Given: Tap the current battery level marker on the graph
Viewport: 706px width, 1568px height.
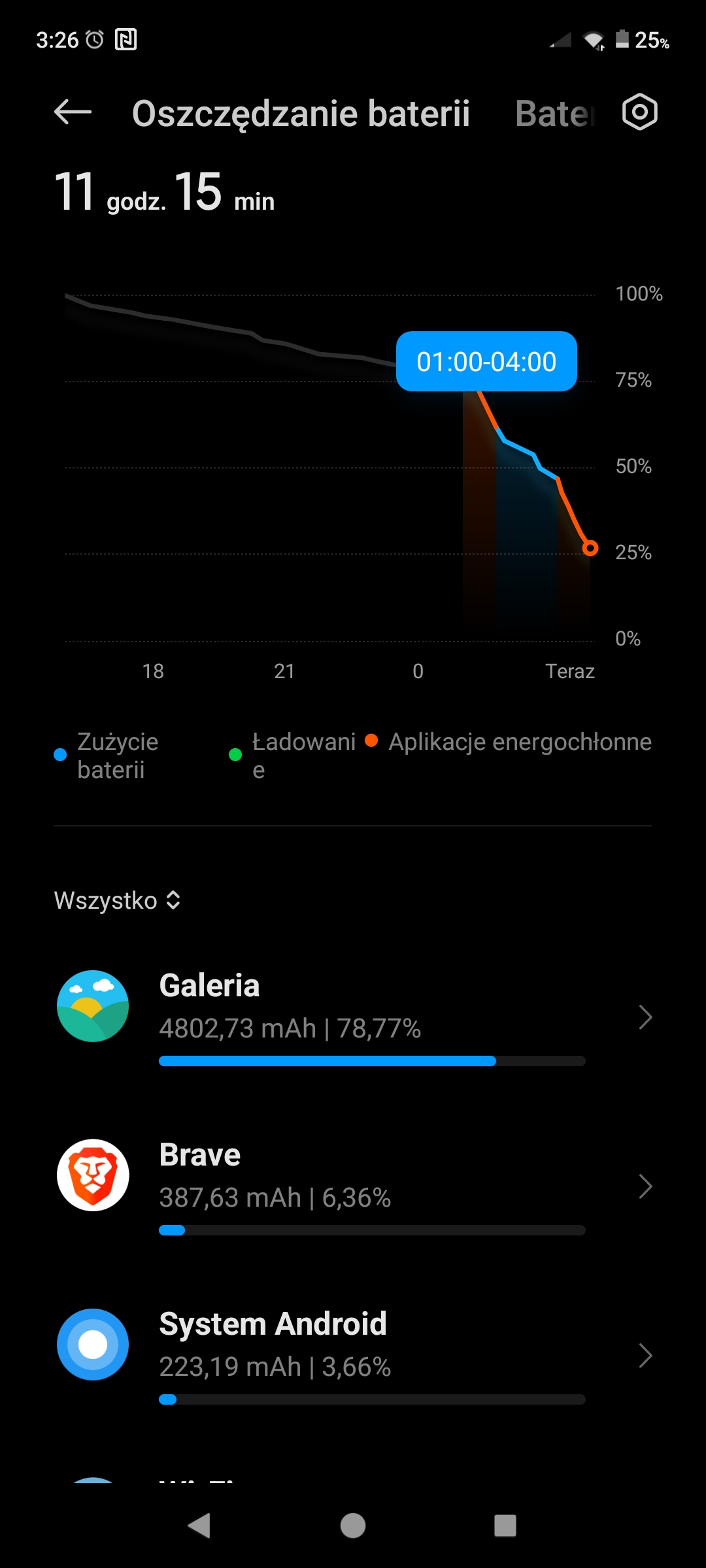Looking at the screenshot, I should tap(590, 548).
